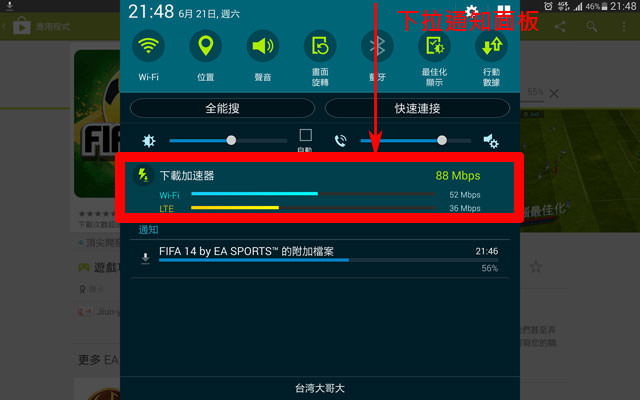Adjust the call volume slider
The width and height of the screenshot is (640, 400).
click(440, 141)
